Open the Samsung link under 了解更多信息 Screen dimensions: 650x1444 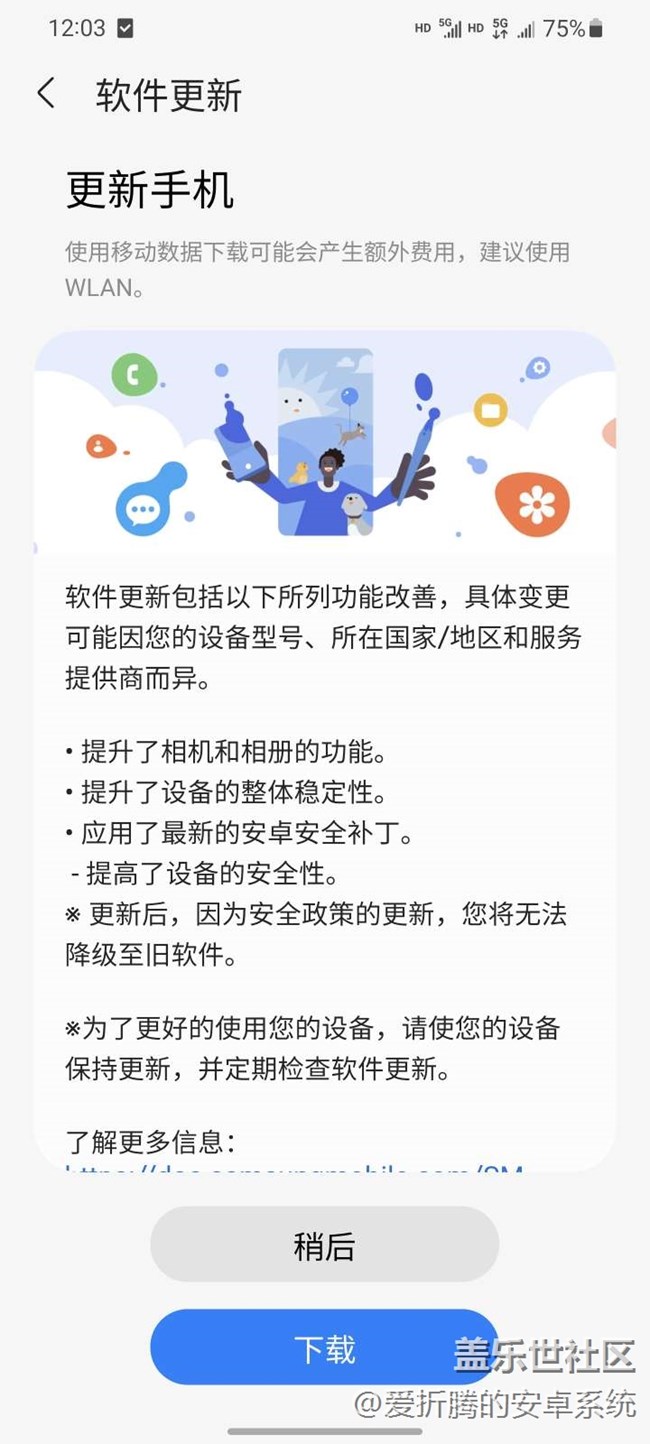coord(295,1167)
